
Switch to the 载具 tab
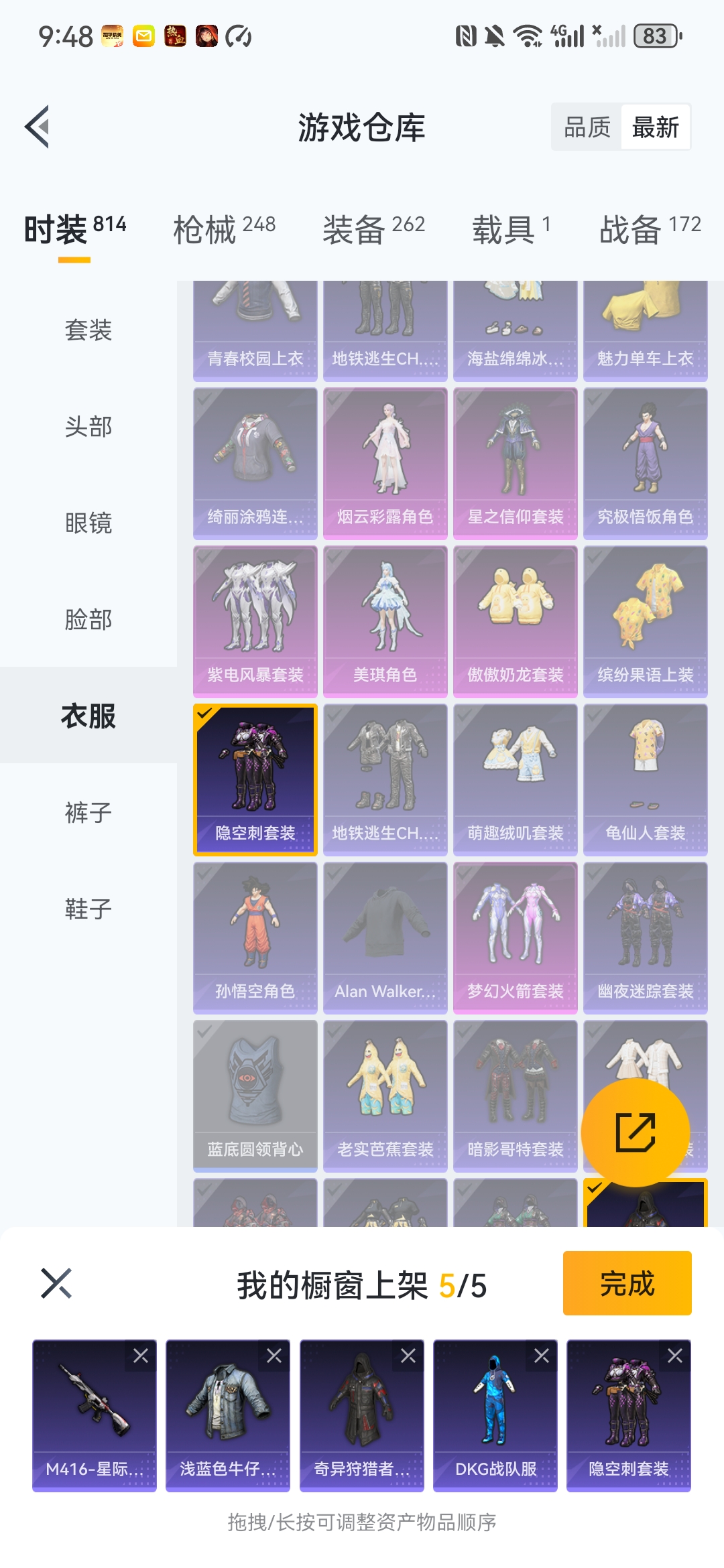[511, 229]
